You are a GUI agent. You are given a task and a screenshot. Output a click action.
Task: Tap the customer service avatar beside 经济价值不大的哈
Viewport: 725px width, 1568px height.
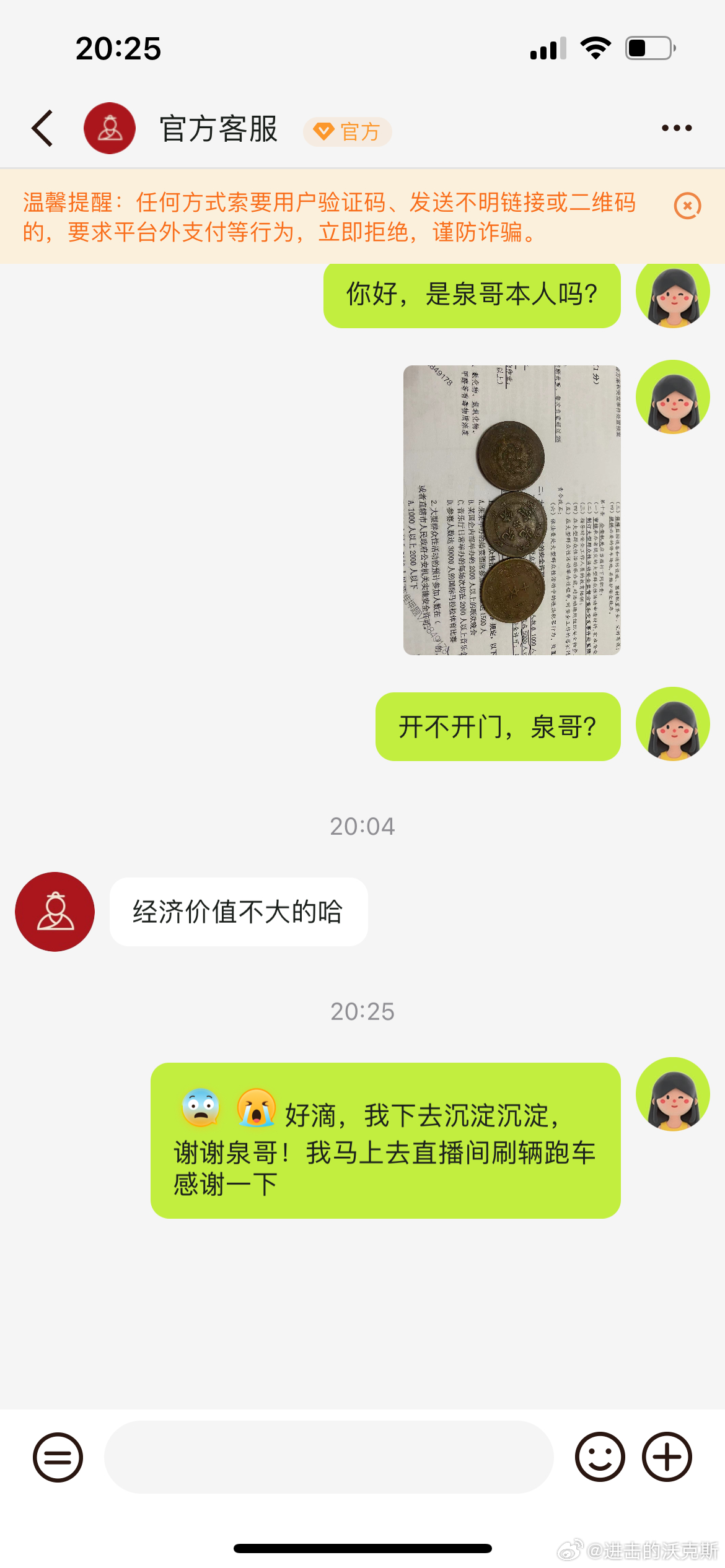tap(55, 912)
